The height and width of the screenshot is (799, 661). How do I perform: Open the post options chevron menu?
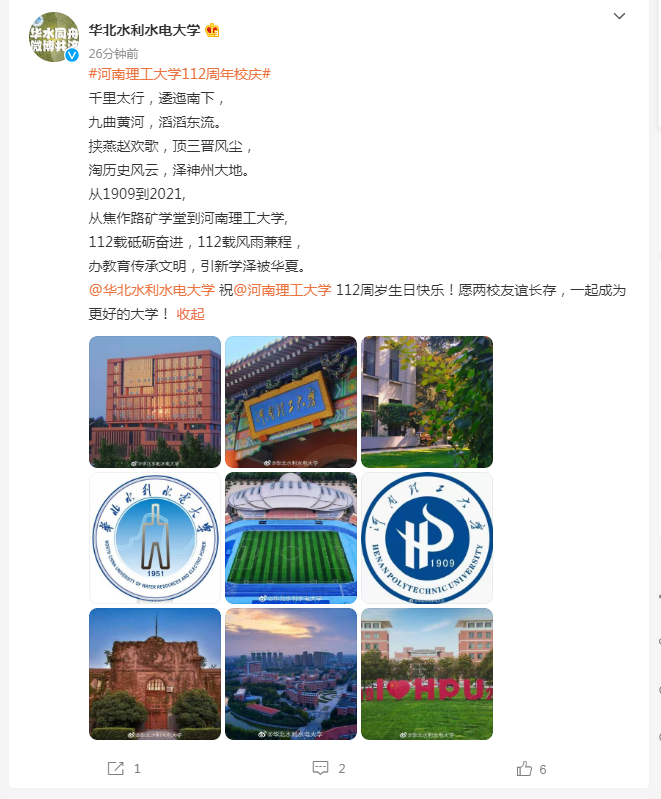[x=619, y=16]
